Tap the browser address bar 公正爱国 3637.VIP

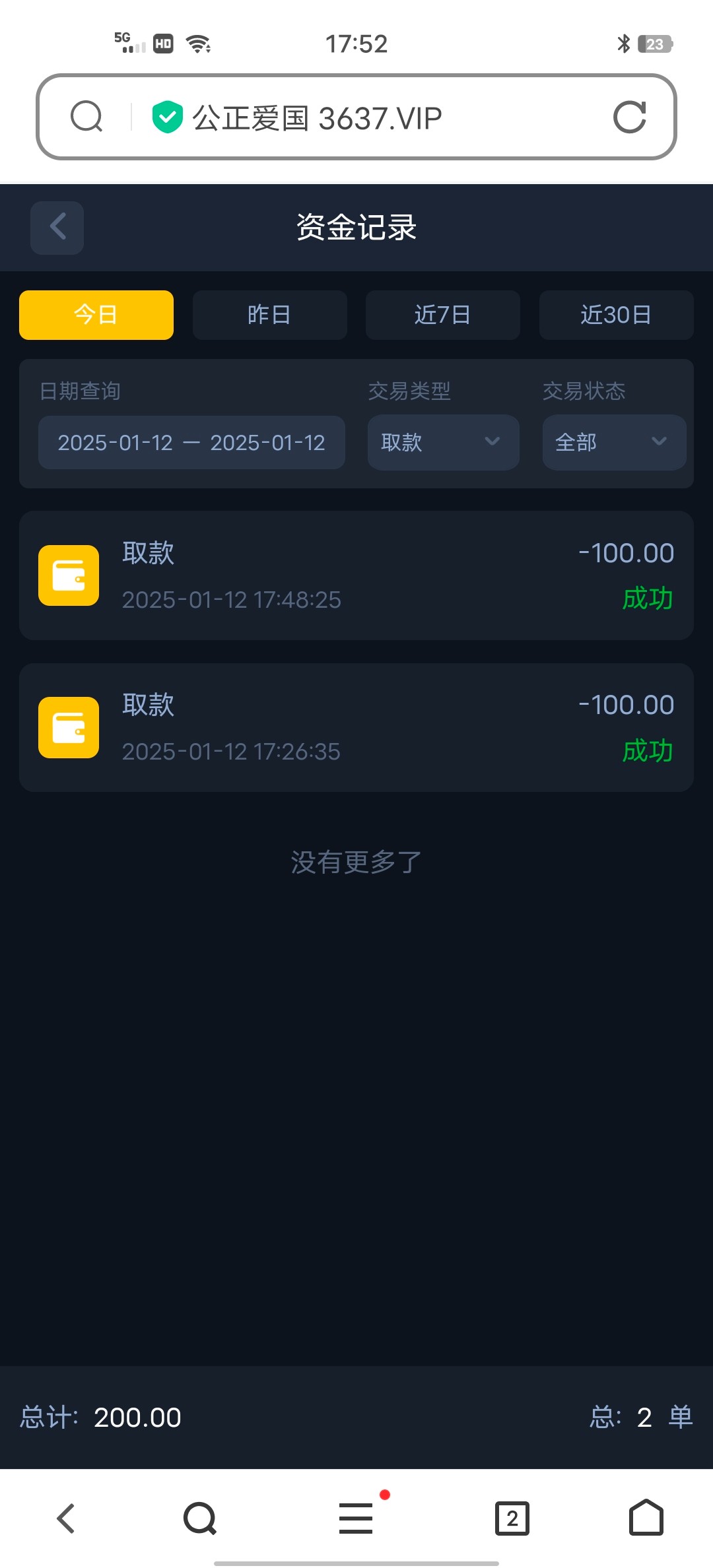[x=356, y=117]
